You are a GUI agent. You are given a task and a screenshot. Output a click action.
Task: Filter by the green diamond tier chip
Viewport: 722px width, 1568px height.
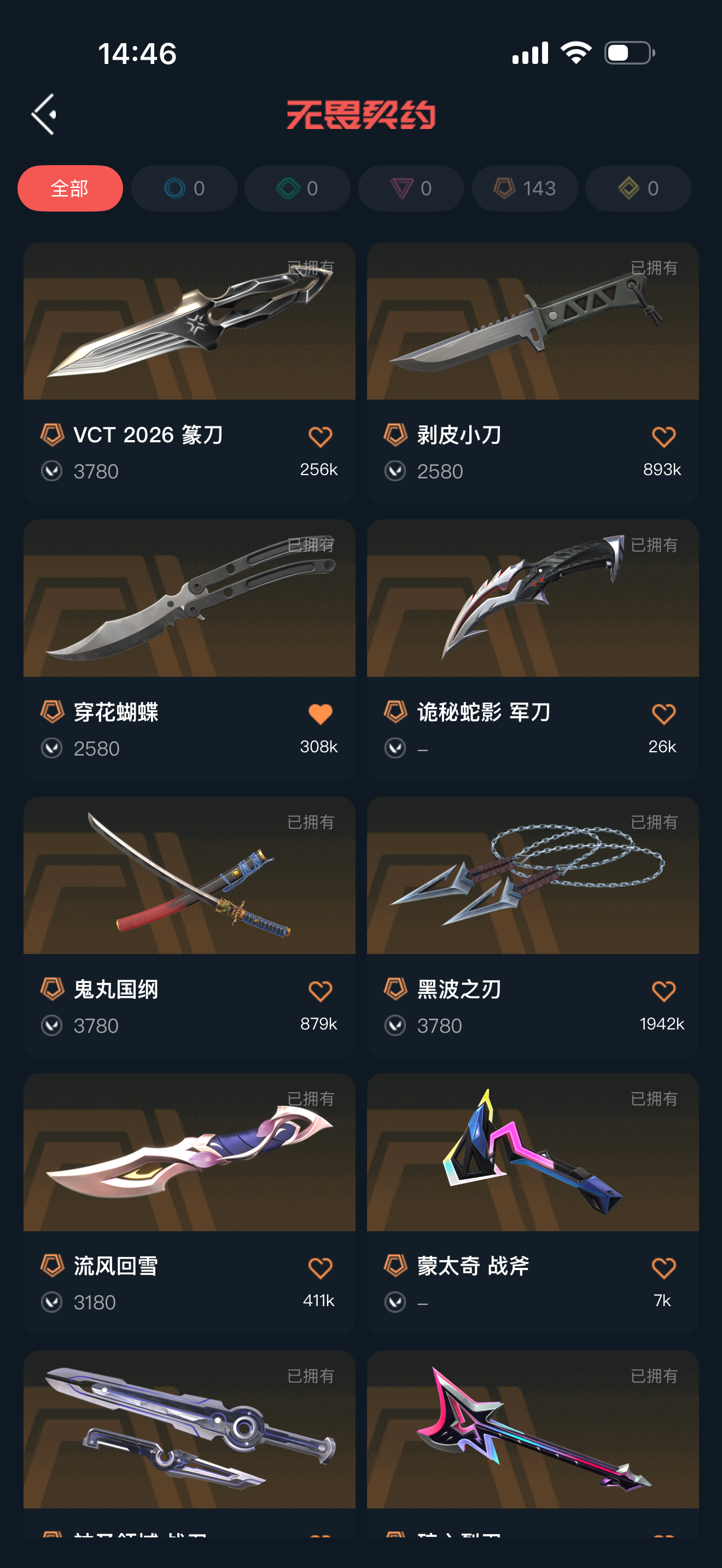pyautogui.click(x=297, y=188)
